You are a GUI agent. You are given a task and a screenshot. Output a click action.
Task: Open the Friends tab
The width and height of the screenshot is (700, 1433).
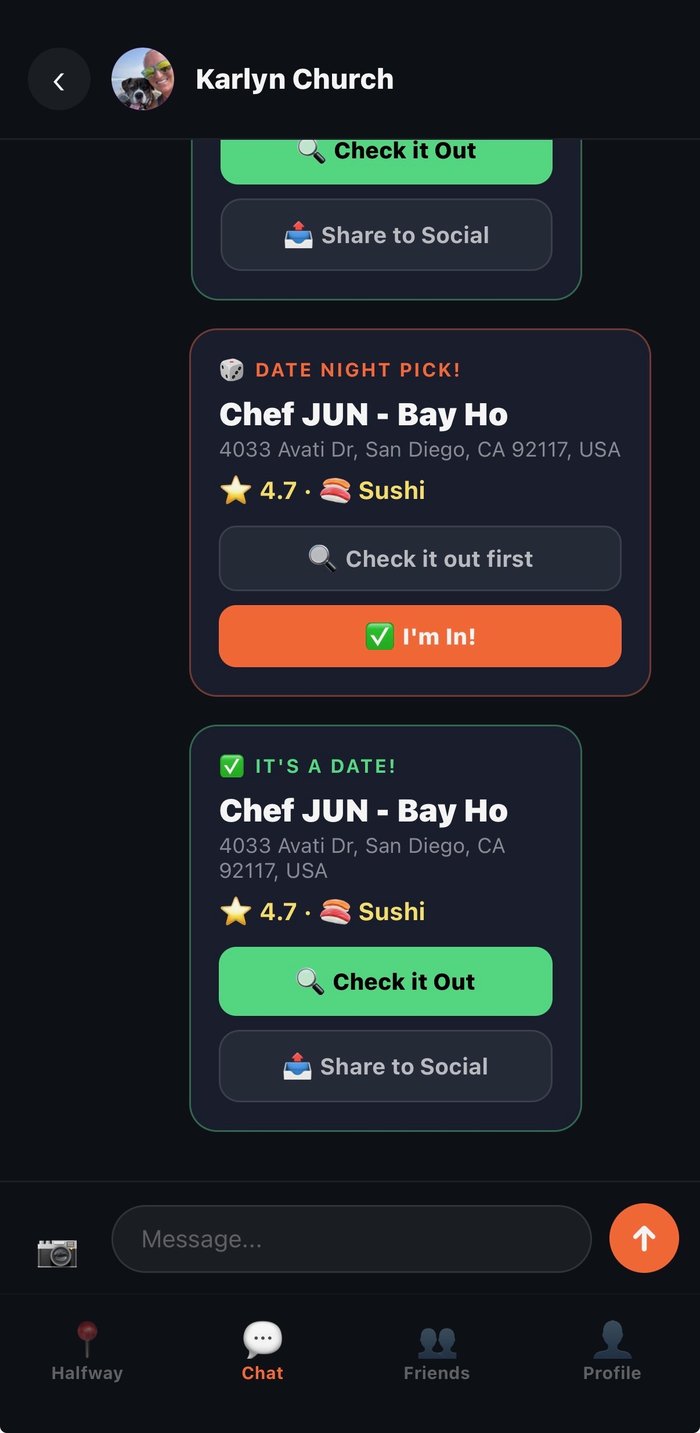tap(437, 1352)
